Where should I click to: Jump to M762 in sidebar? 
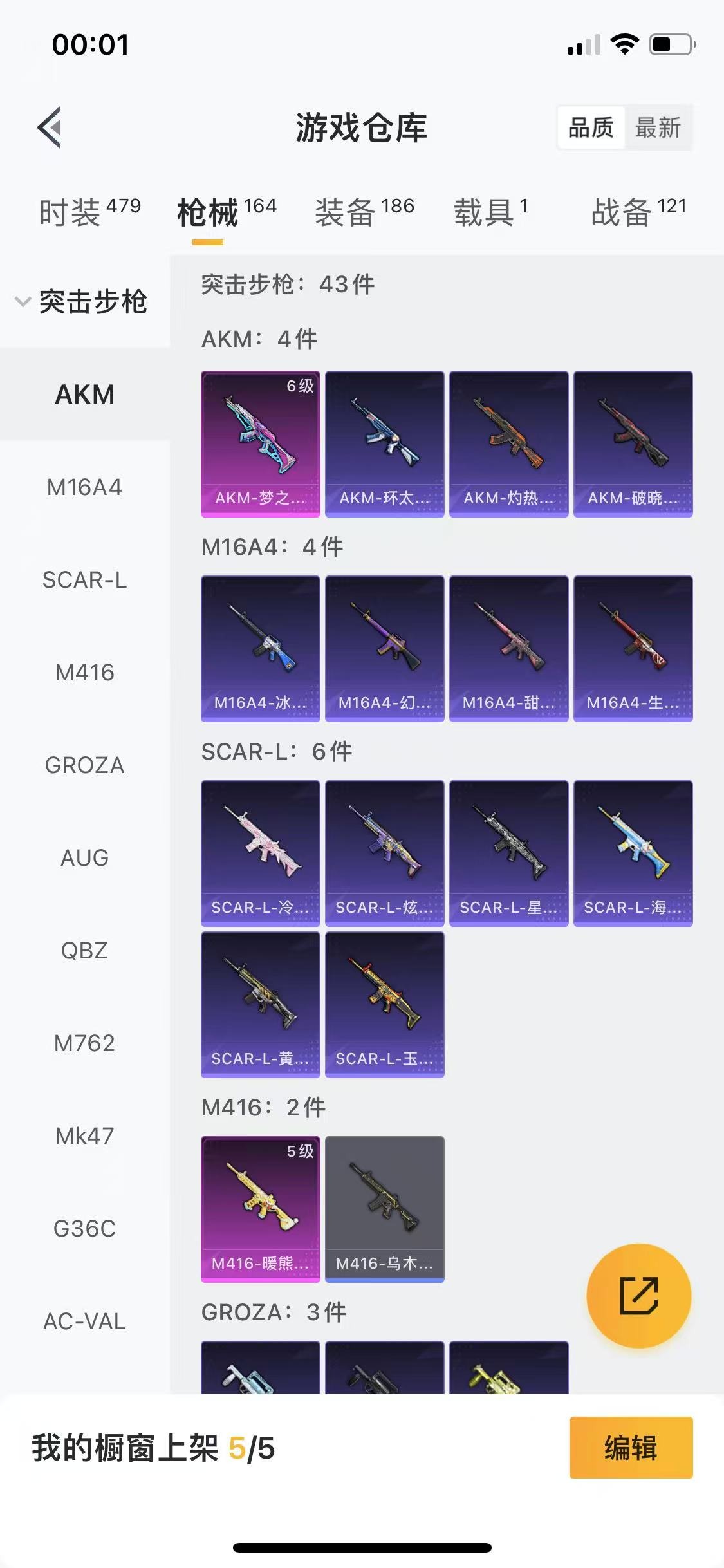[x=84, y=1043]
